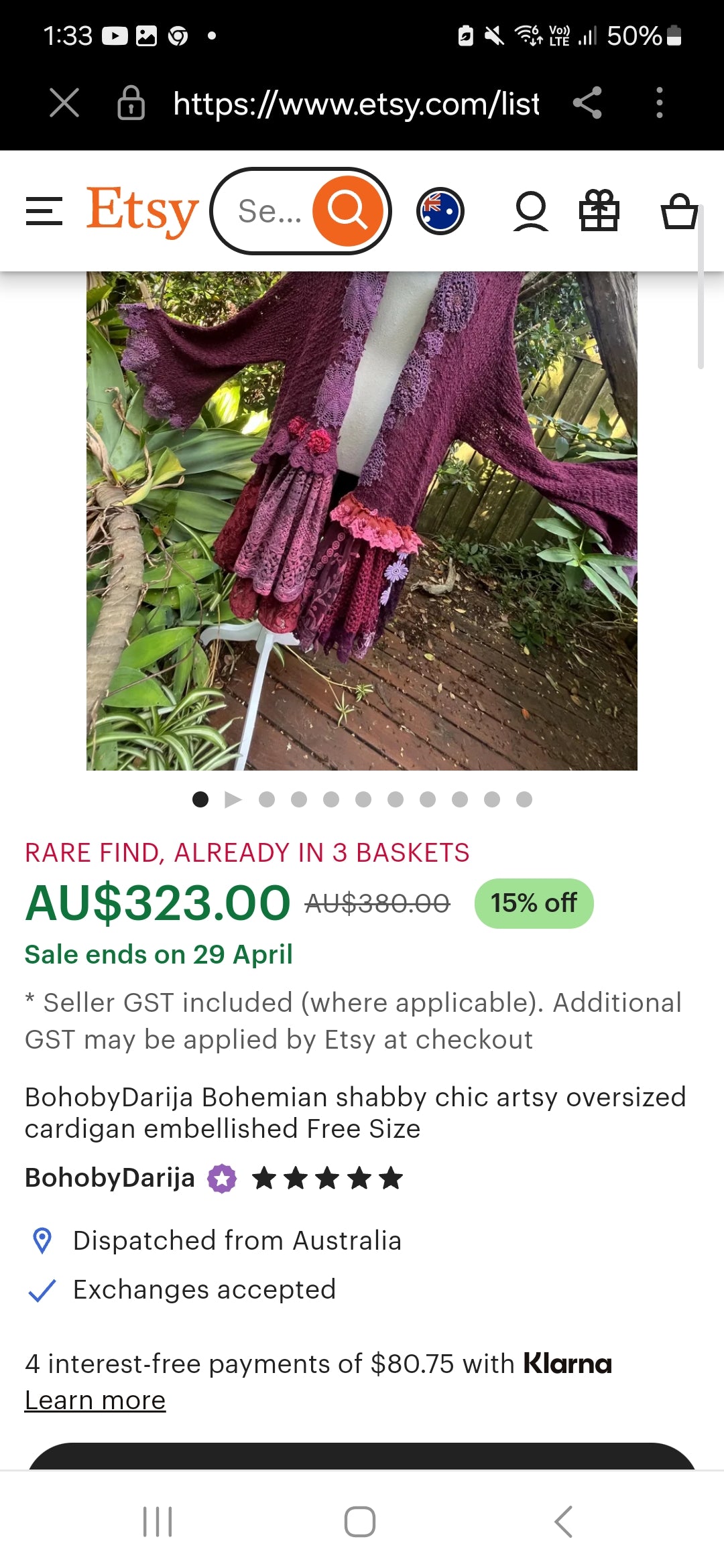Jump to the video in gallery indicators
Image resolution: width=724 pixels, height=1568 pixels.
pyautogui.click(x=233, y=799)
